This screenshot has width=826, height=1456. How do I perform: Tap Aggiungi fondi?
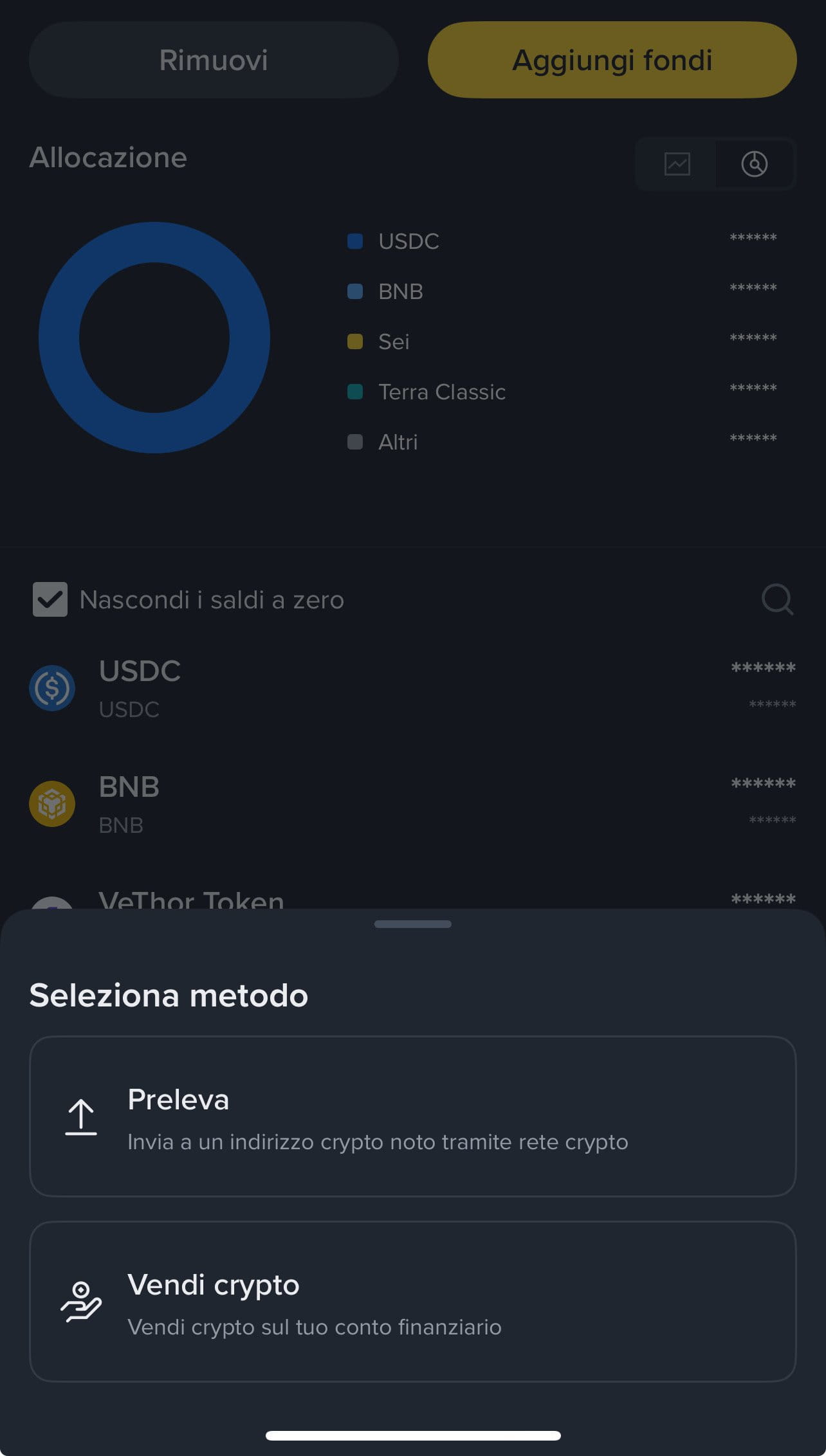tap(612, 60)
